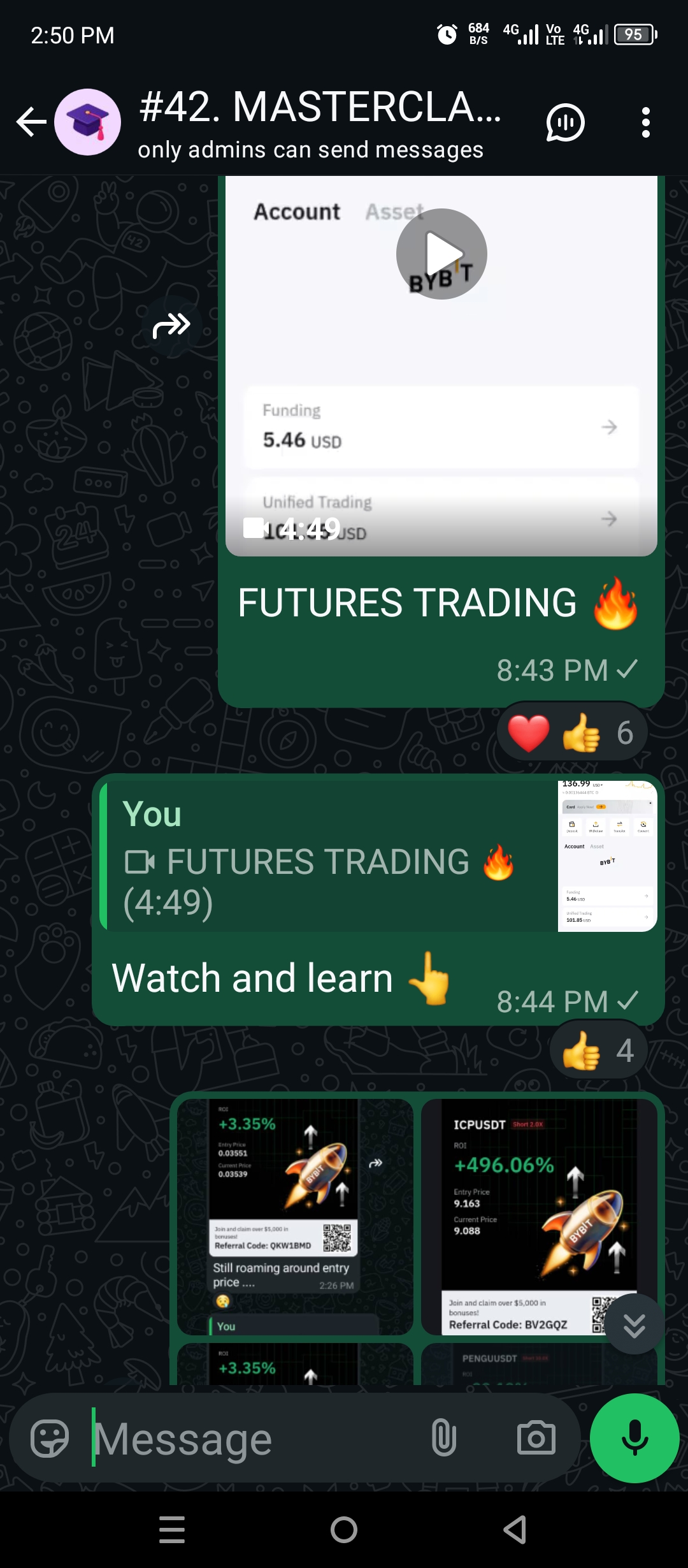Go back to the chat list
688x1568 pixels.
click(x=32, y=122)
